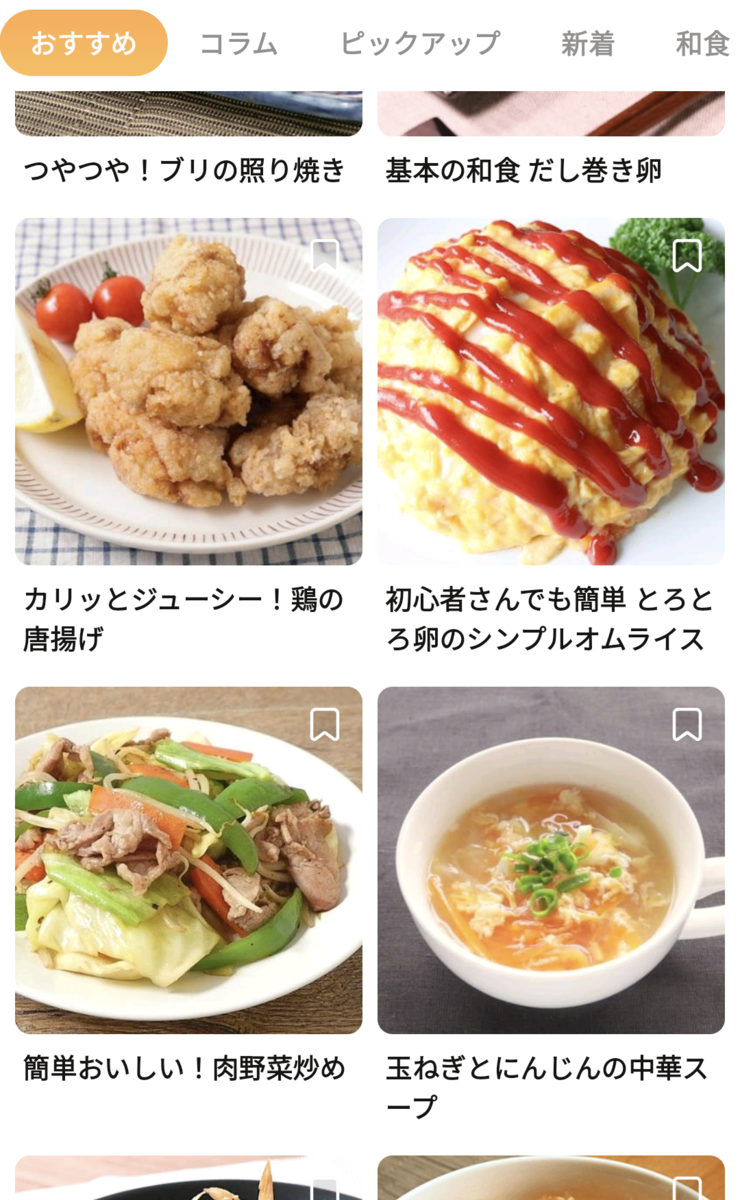
Task: Open the ピックアップ tab
Action: click(x=419, y=44)
